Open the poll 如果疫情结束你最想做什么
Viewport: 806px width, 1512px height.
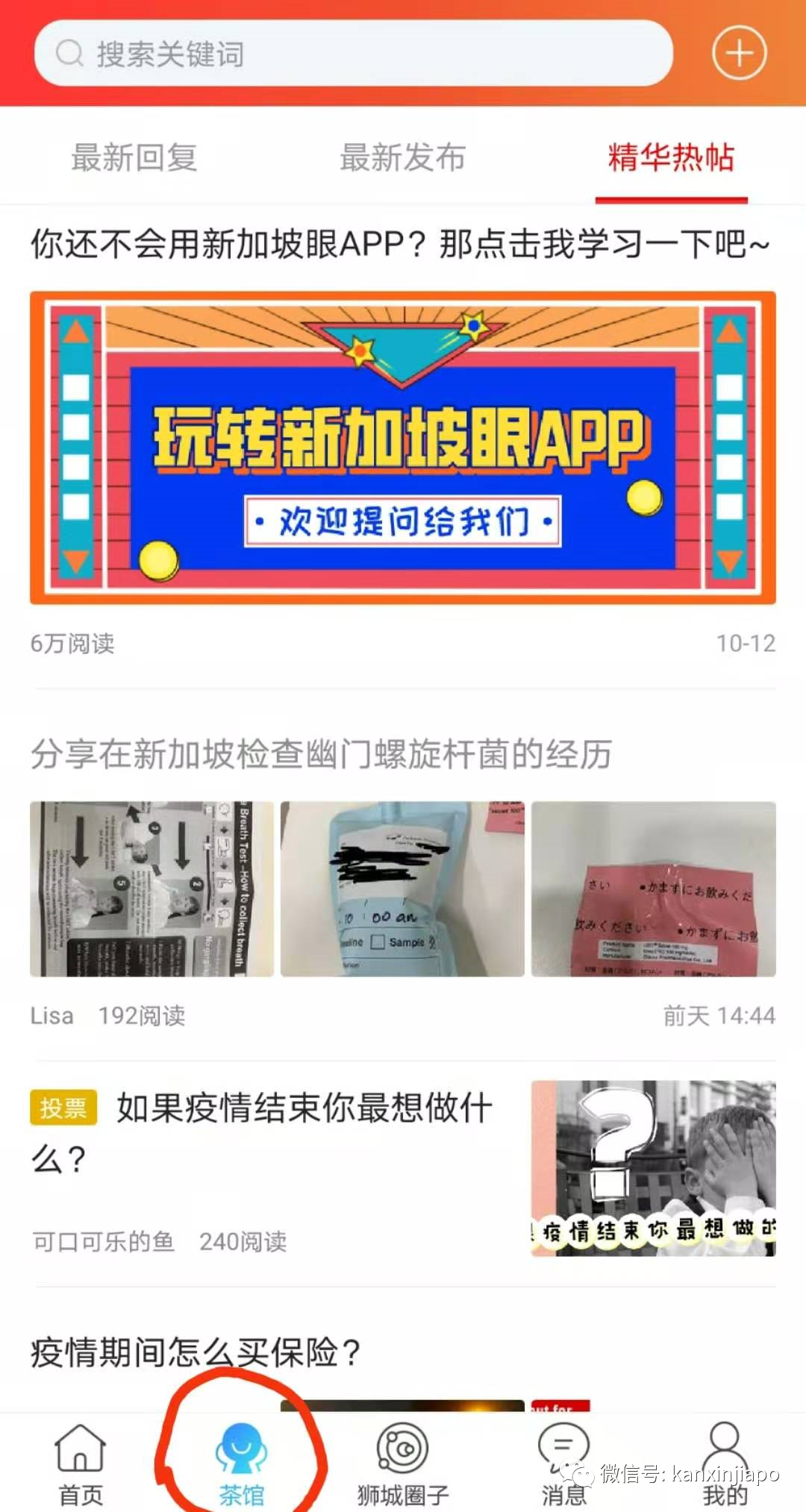(261, 1132)
